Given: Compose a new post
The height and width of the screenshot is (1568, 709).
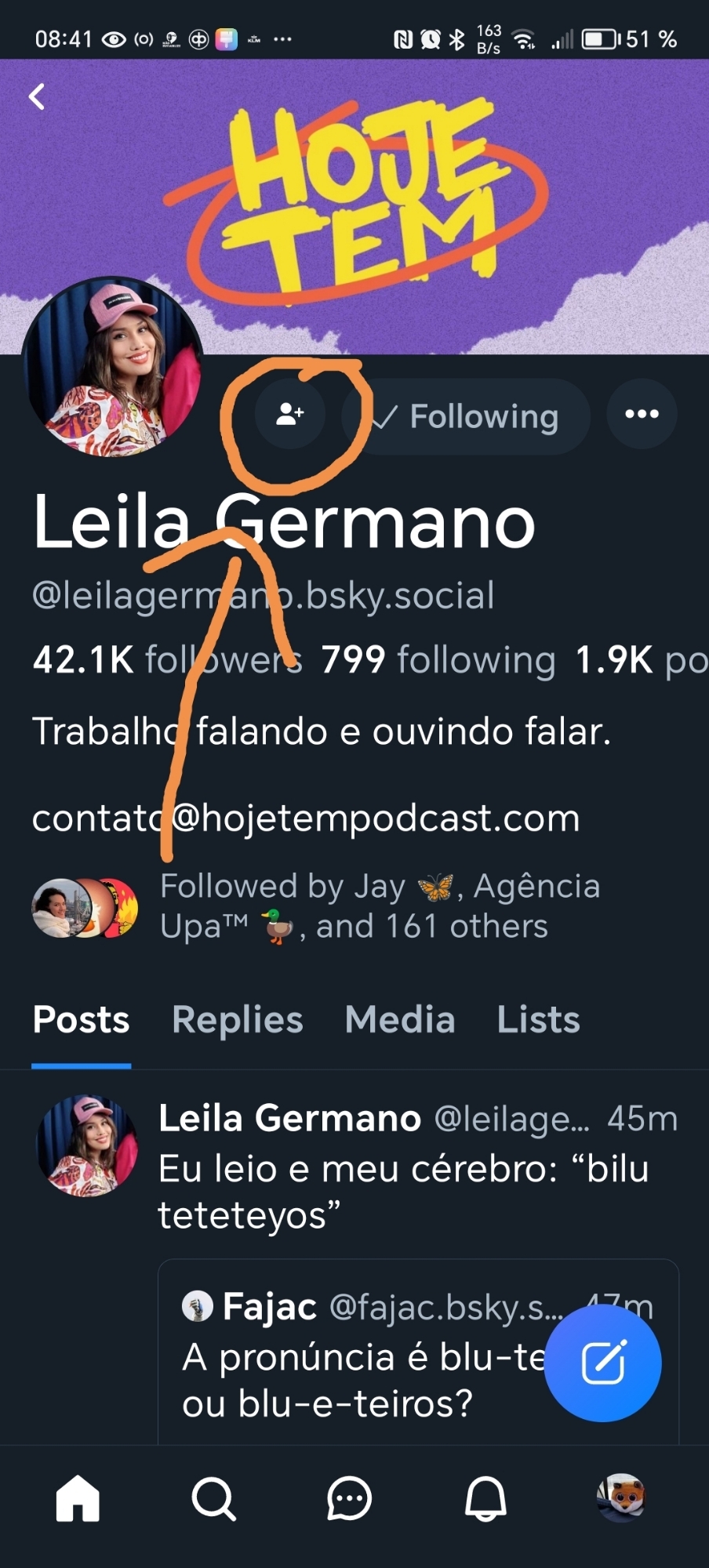Looking at the screenshot, I should [602, 1363].
